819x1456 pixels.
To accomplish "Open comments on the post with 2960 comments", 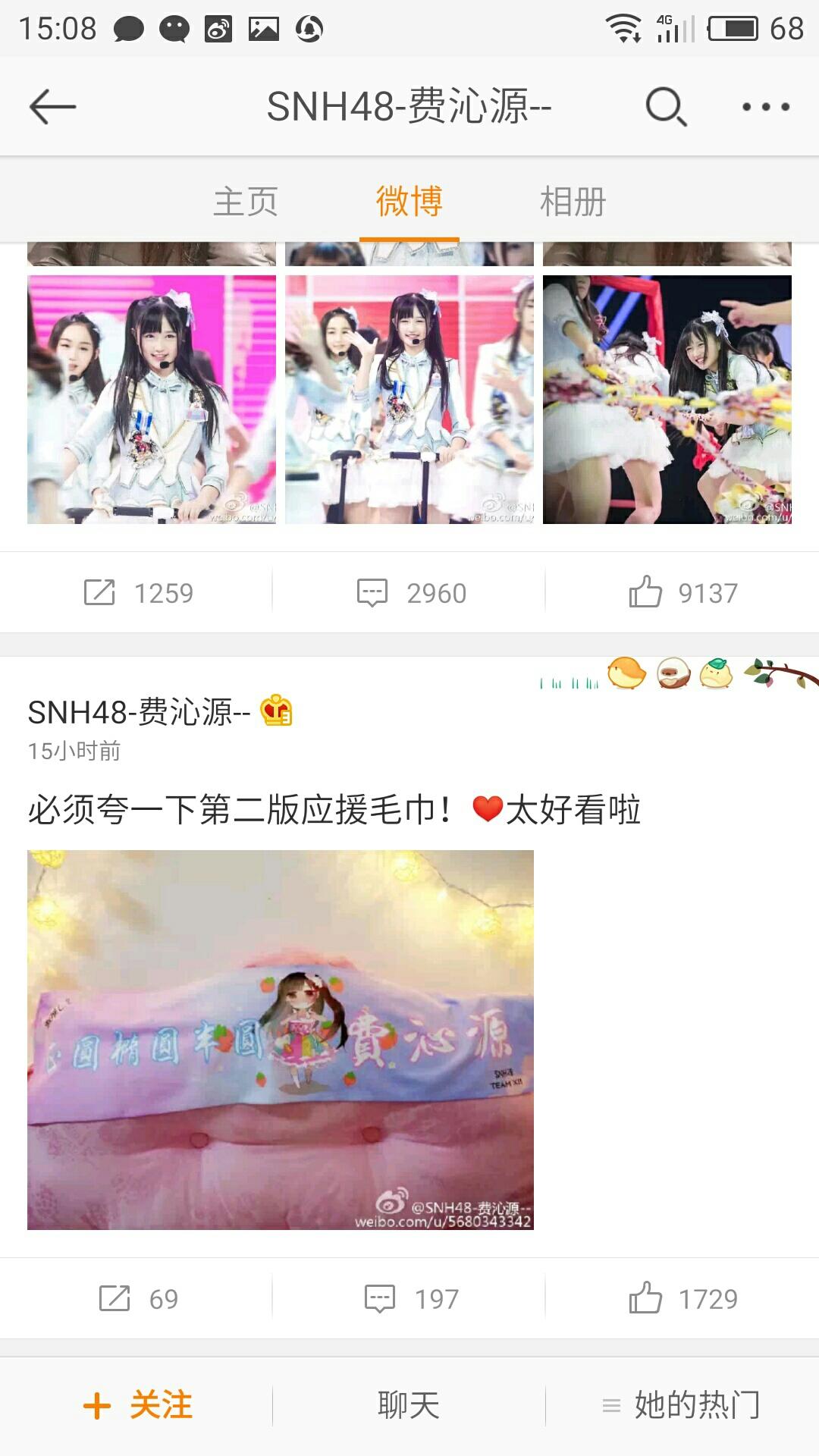I will click(410, 592).
